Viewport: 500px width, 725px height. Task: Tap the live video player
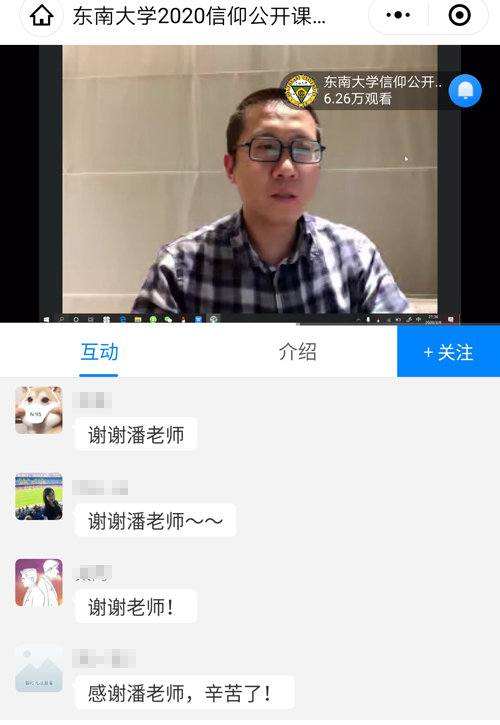coord(250,184)
